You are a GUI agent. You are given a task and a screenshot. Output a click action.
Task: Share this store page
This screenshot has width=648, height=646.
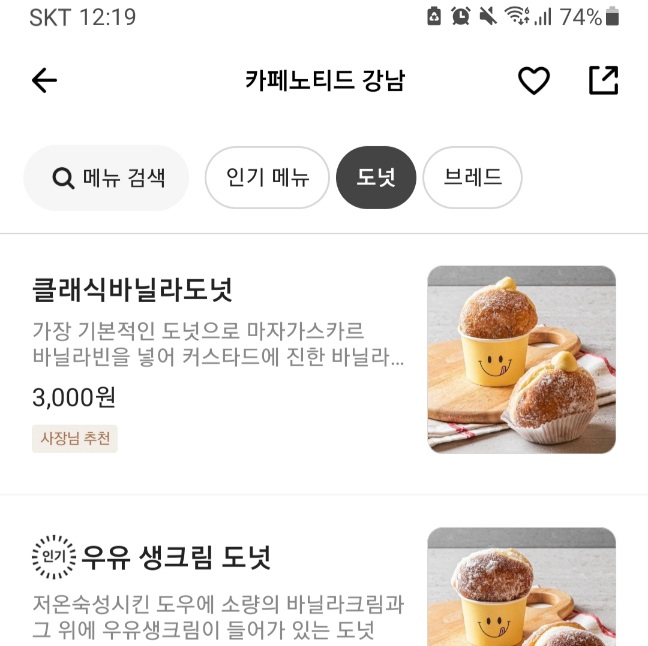[604, 81]
